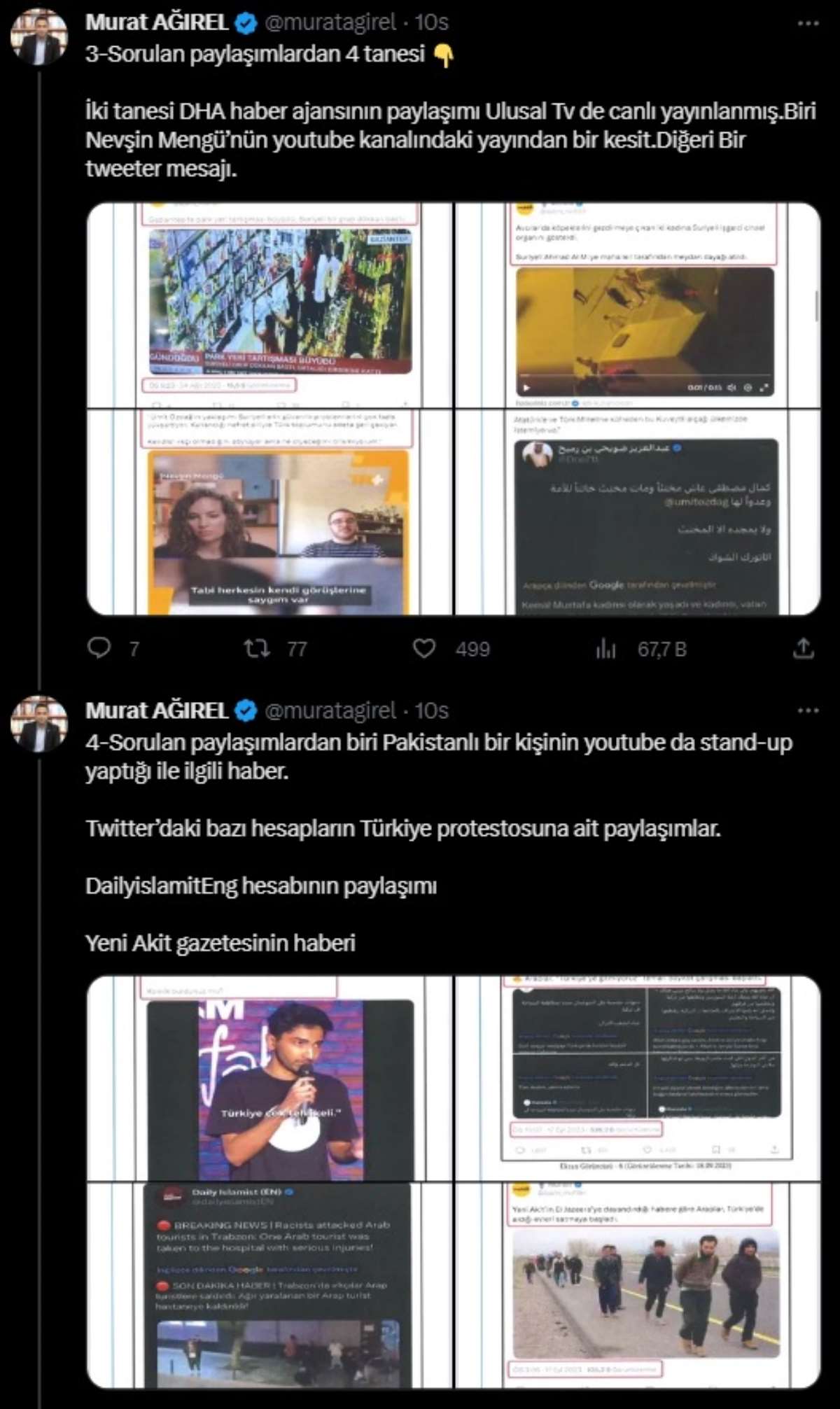Open the Daily Islamist breaking news image
Viewport: 840px width, 1409px height.
270,1285
